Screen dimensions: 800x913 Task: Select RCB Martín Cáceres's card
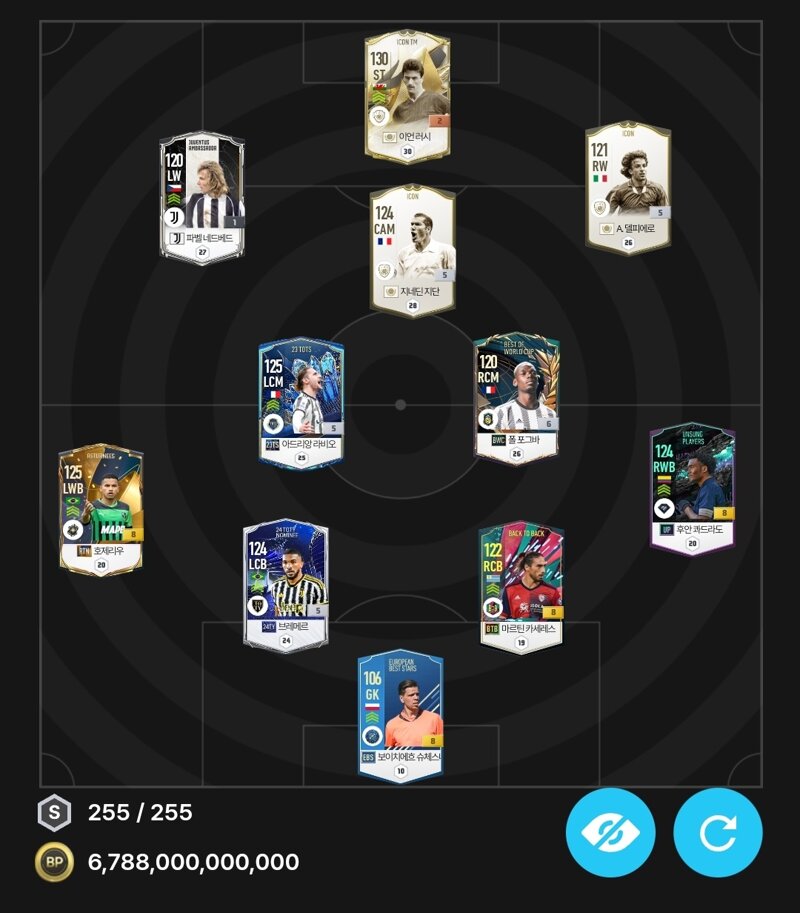521,585
